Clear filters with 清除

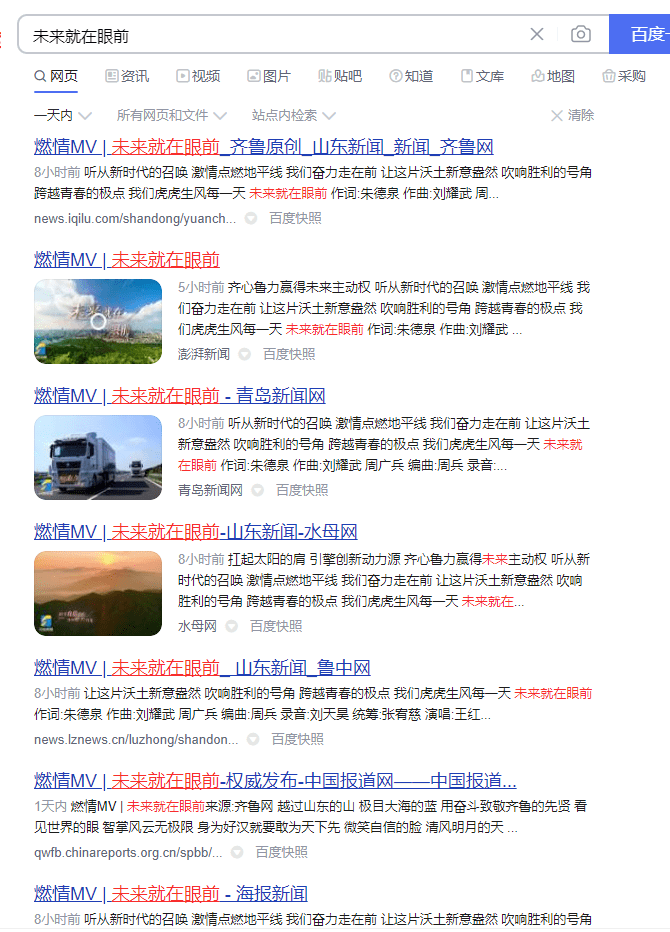tap(572, 115)
